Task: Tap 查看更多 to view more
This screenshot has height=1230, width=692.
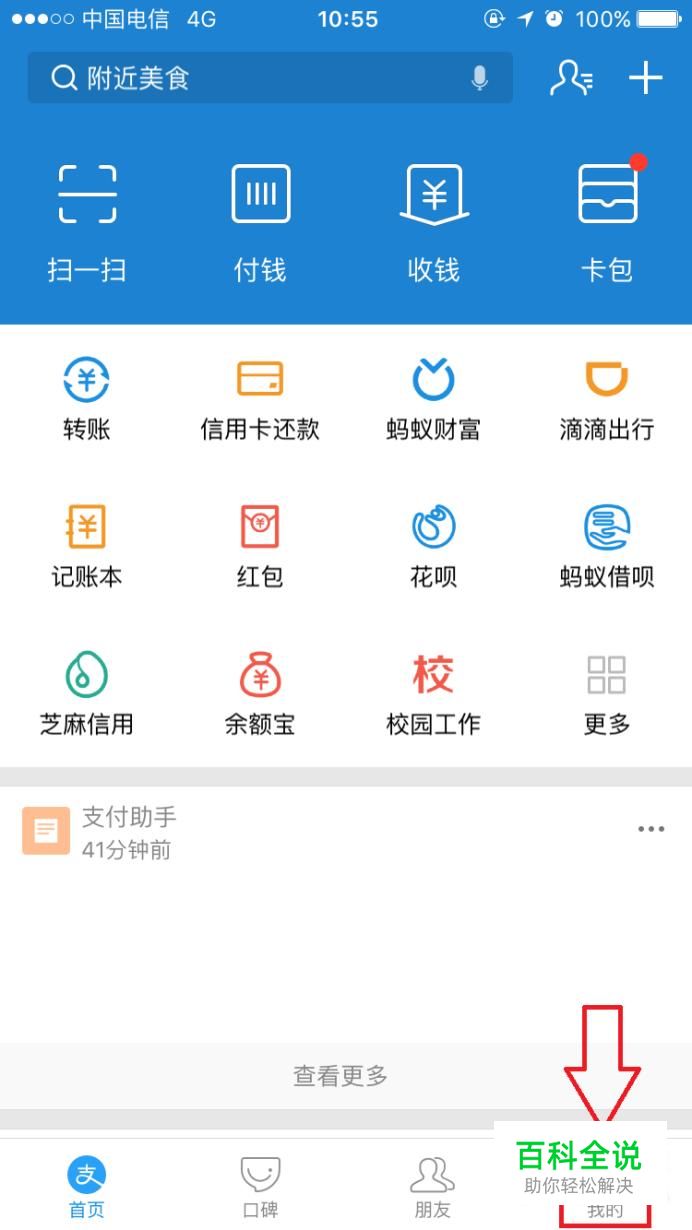Action: coord(340,1076)
